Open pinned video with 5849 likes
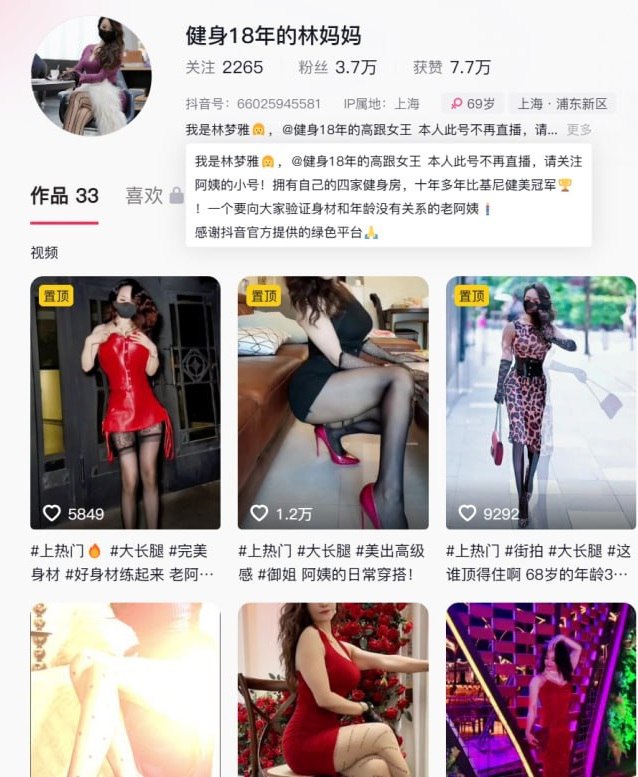638x777 pixels. coord(125,402)
